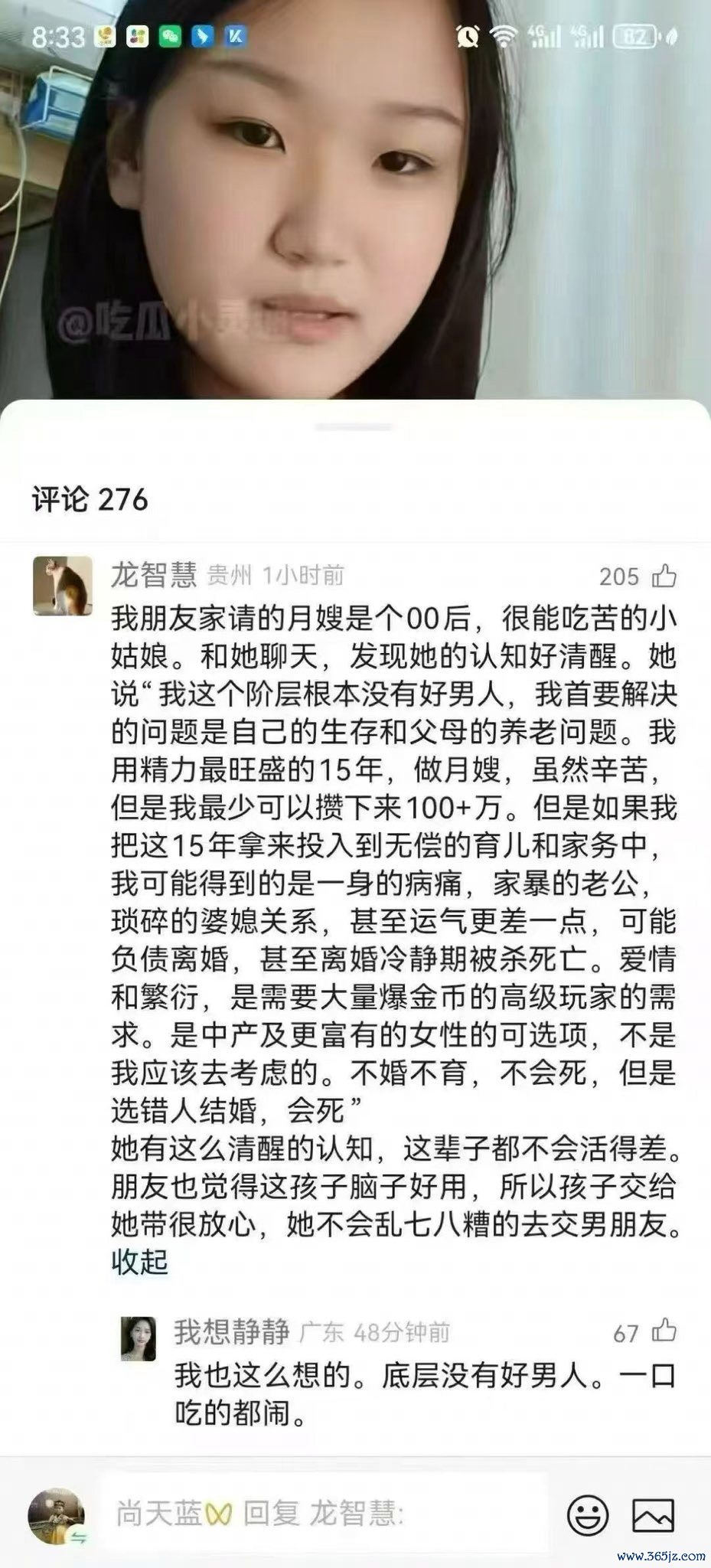Like 龙智慧's comment
This screenshot has height=1568, width=711.
tap(663, 575)
